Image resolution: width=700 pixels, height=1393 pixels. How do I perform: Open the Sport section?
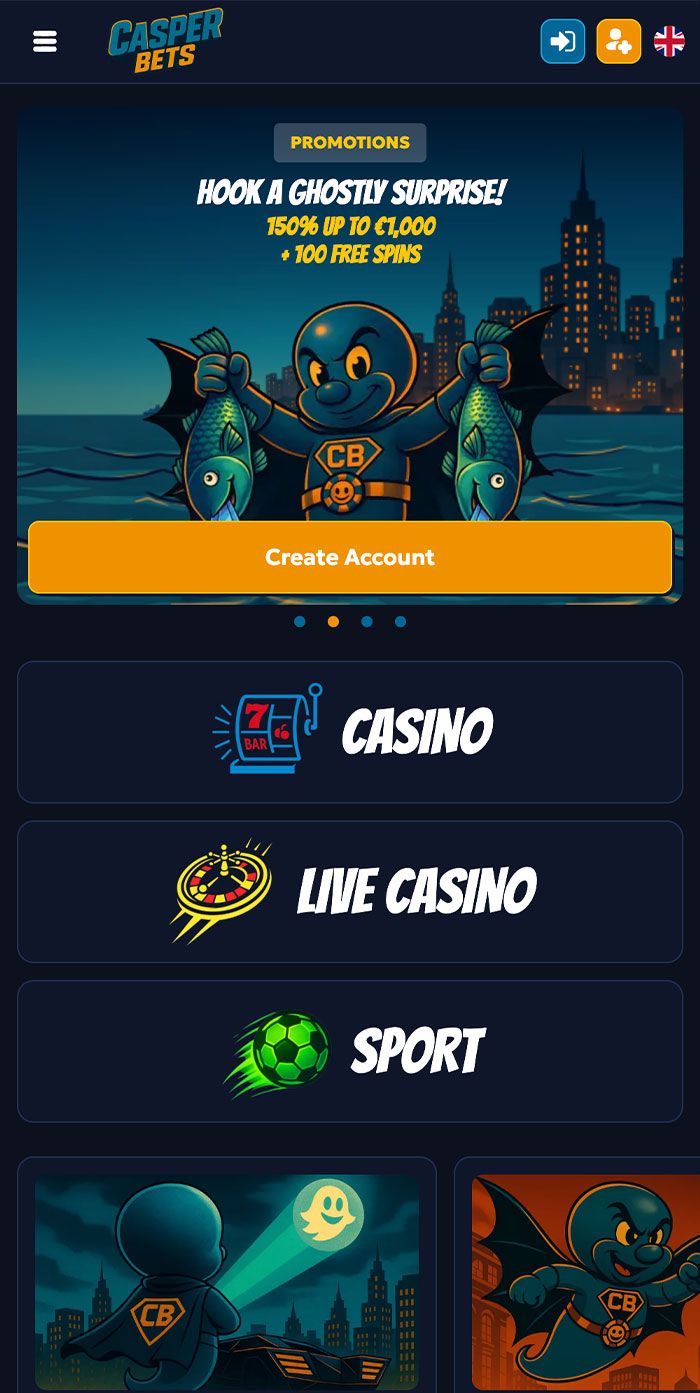350,1051
